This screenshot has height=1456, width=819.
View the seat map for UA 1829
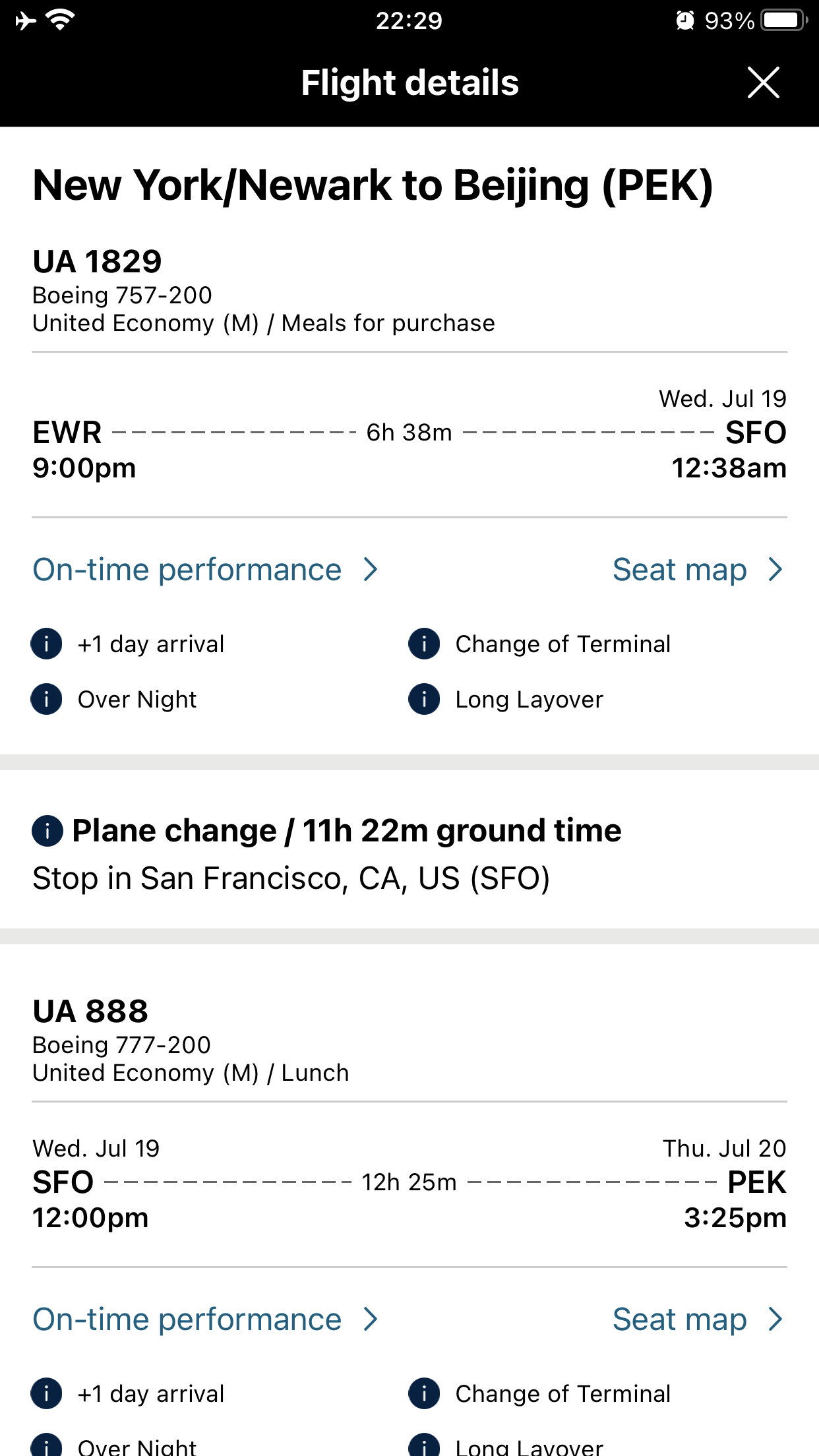point(698,570)
